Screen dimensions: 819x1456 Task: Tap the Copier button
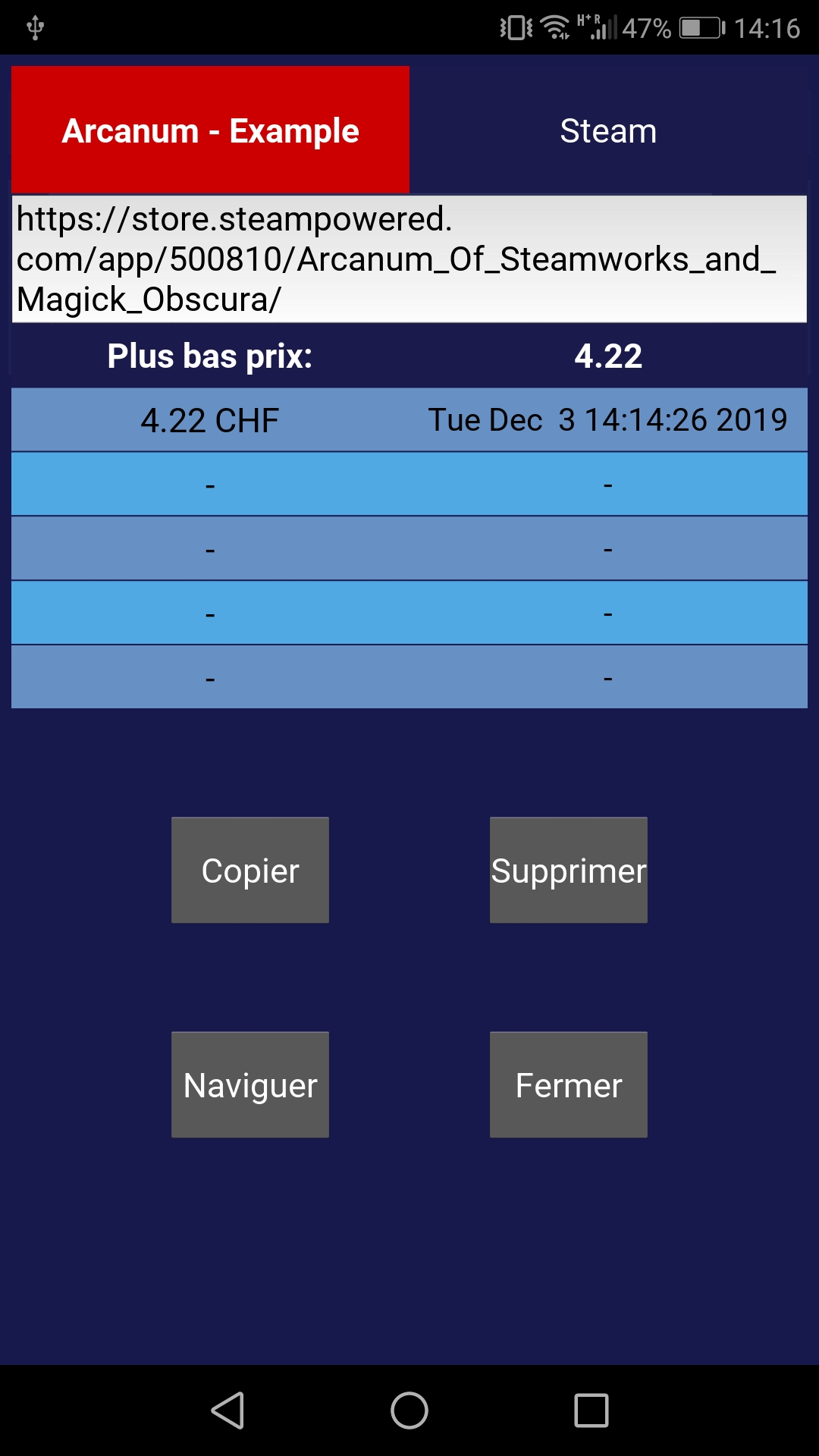tap(250, 870)
